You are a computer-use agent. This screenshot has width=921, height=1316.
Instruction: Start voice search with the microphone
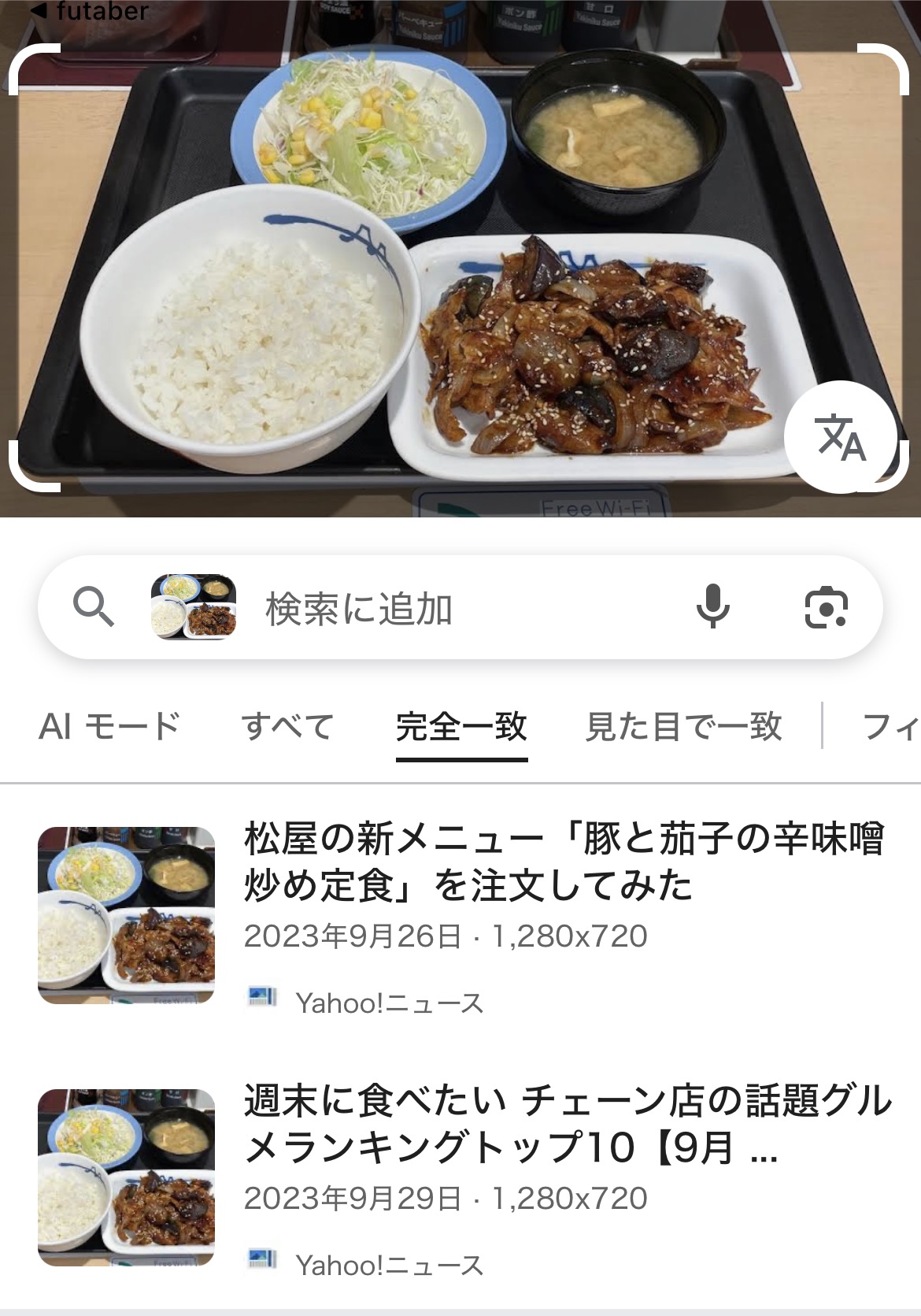(713, 607)
